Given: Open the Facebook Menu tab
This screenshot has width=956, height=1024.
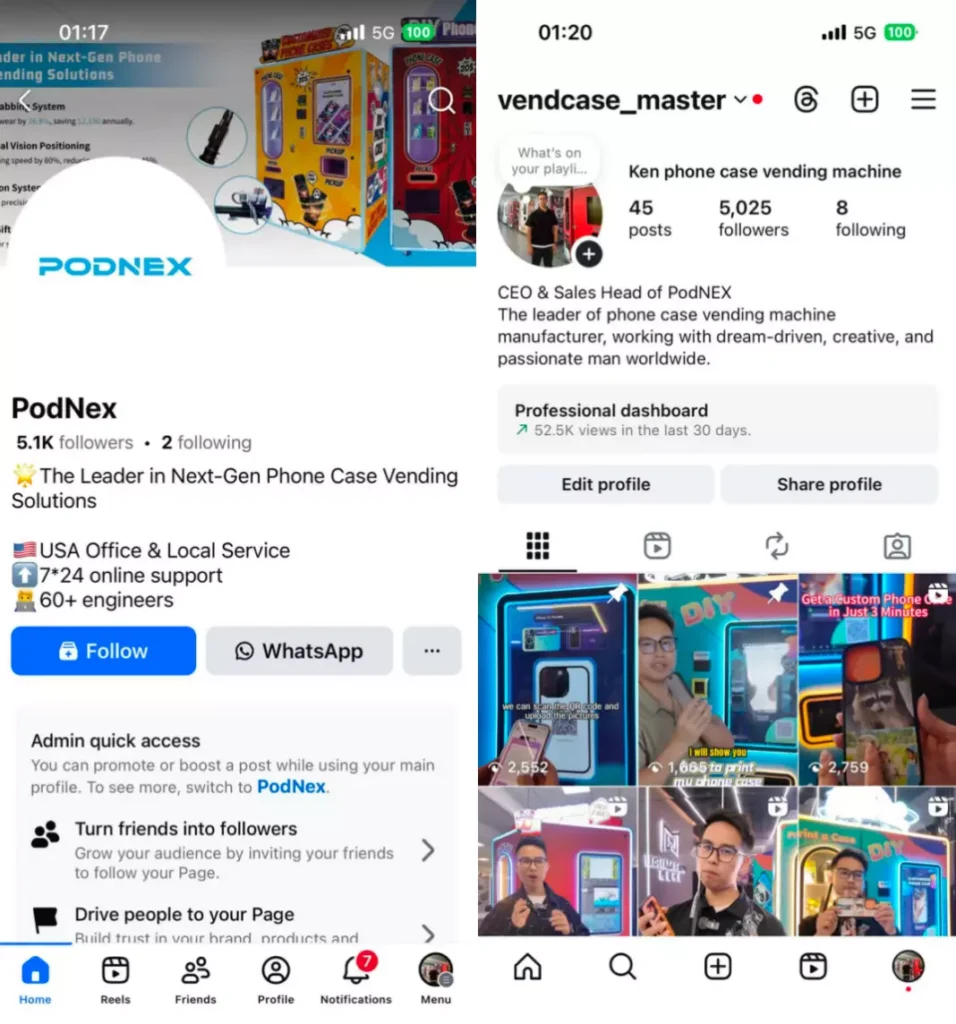Looking at the screenshot, I should (435, 978).
